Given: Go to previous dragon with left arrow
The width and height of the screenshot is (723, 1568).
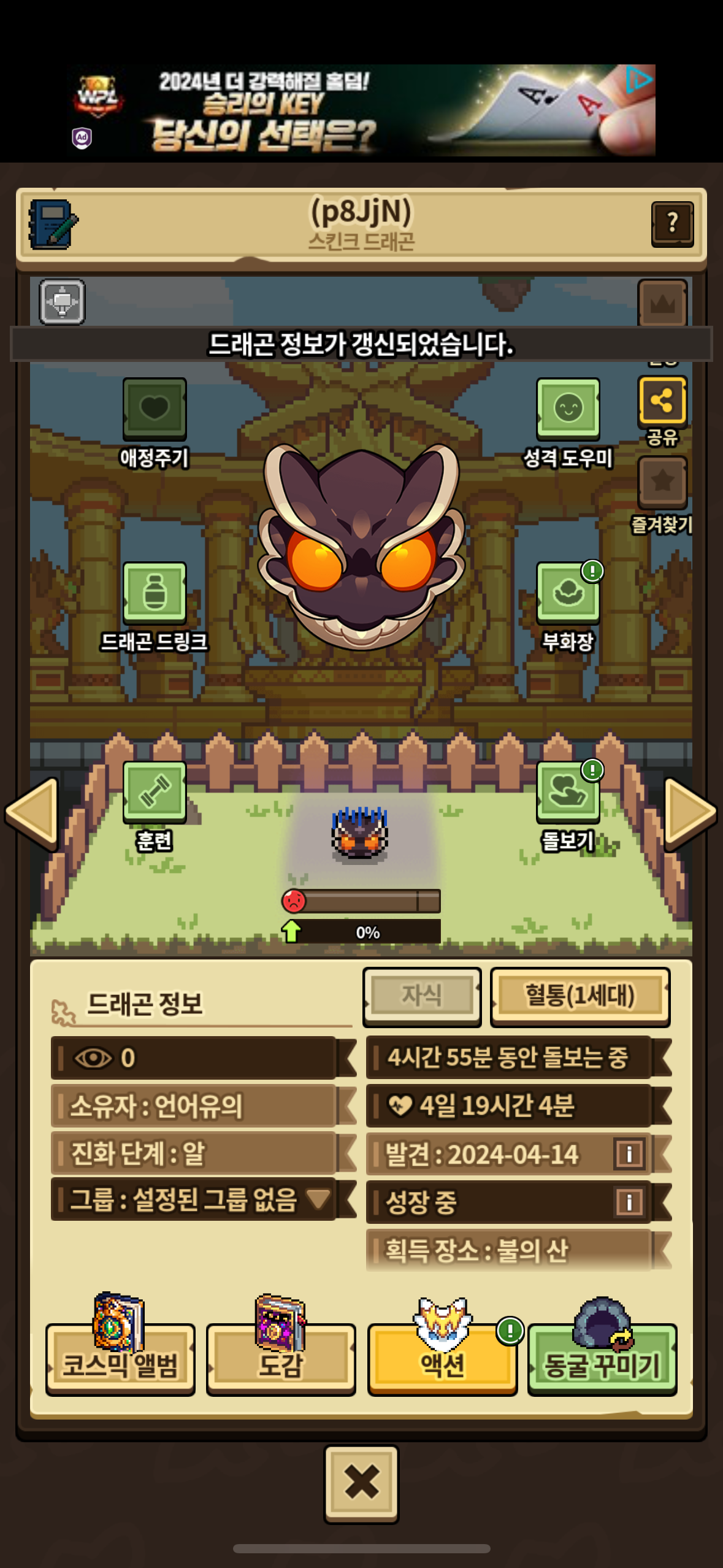Looking at the screenshot, I should 33,813.
